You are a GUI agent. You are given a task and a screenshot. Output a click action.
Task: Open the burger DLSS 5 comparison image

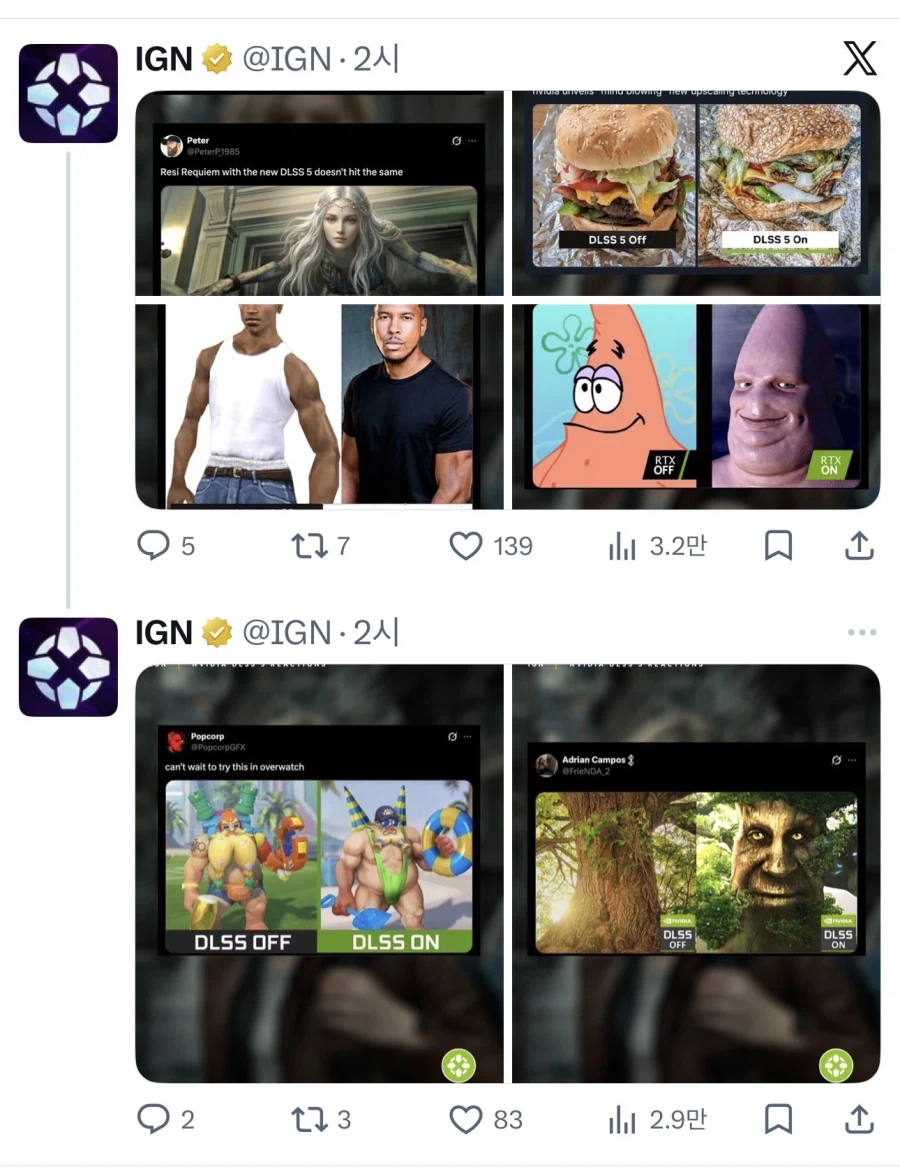(696, 193)
